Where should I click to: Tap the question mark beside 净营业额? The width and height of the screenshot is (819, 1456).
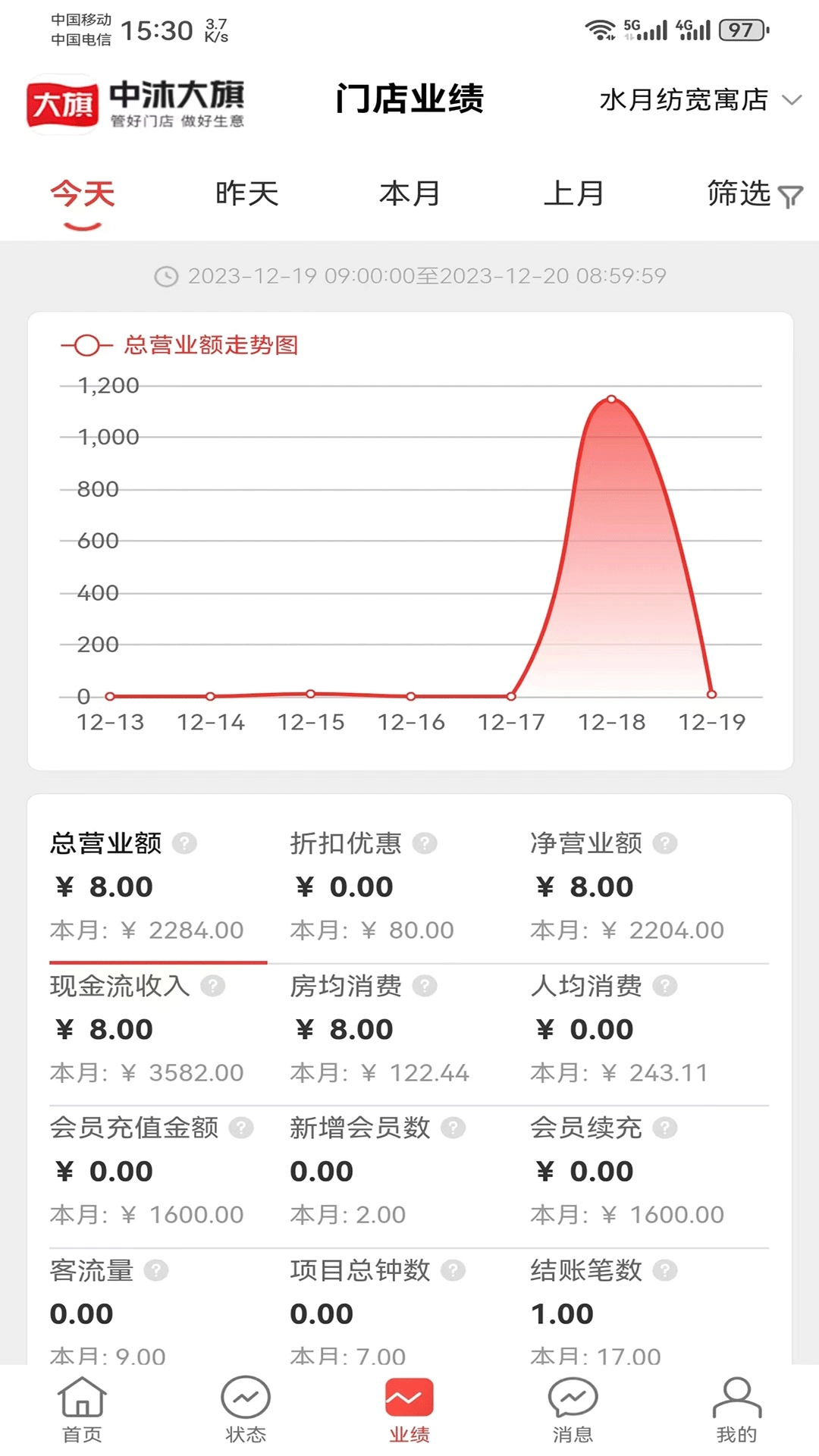(x=667, y=842)
